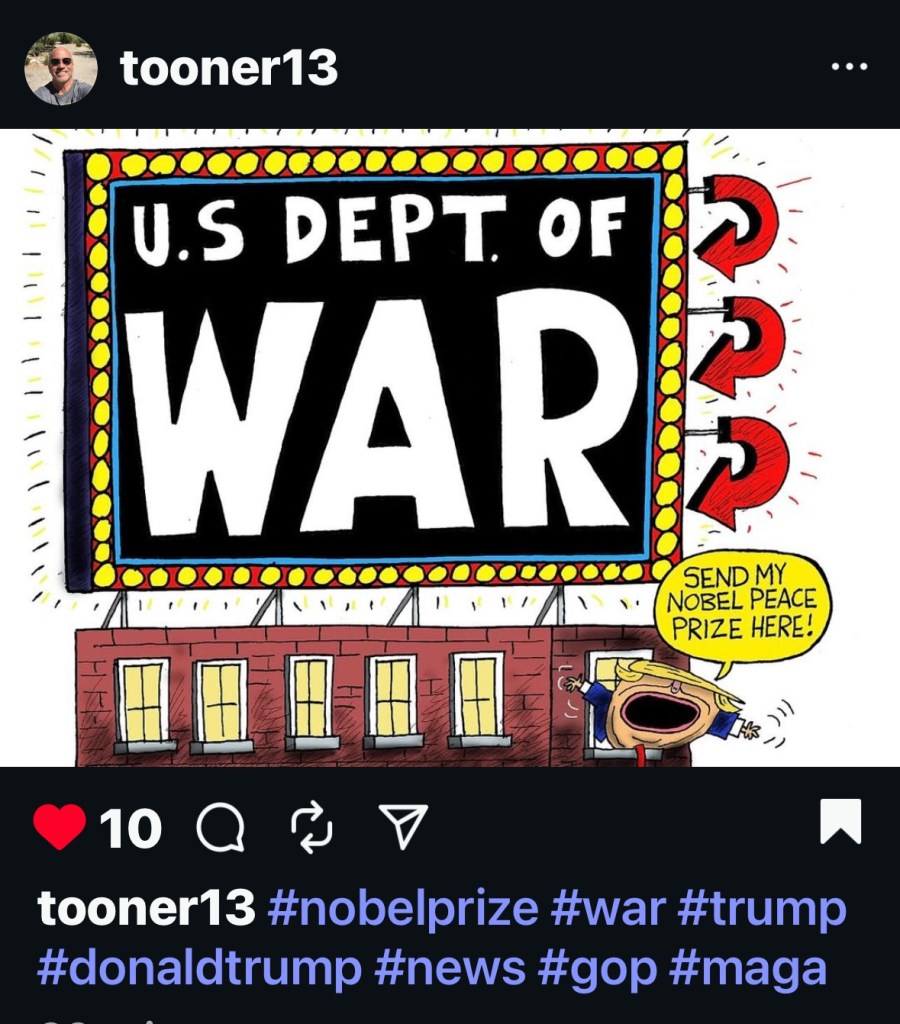Repost this cartoon post
Image resolution: width=900 pixels, height=1024 pixels.
coord(311,826)
